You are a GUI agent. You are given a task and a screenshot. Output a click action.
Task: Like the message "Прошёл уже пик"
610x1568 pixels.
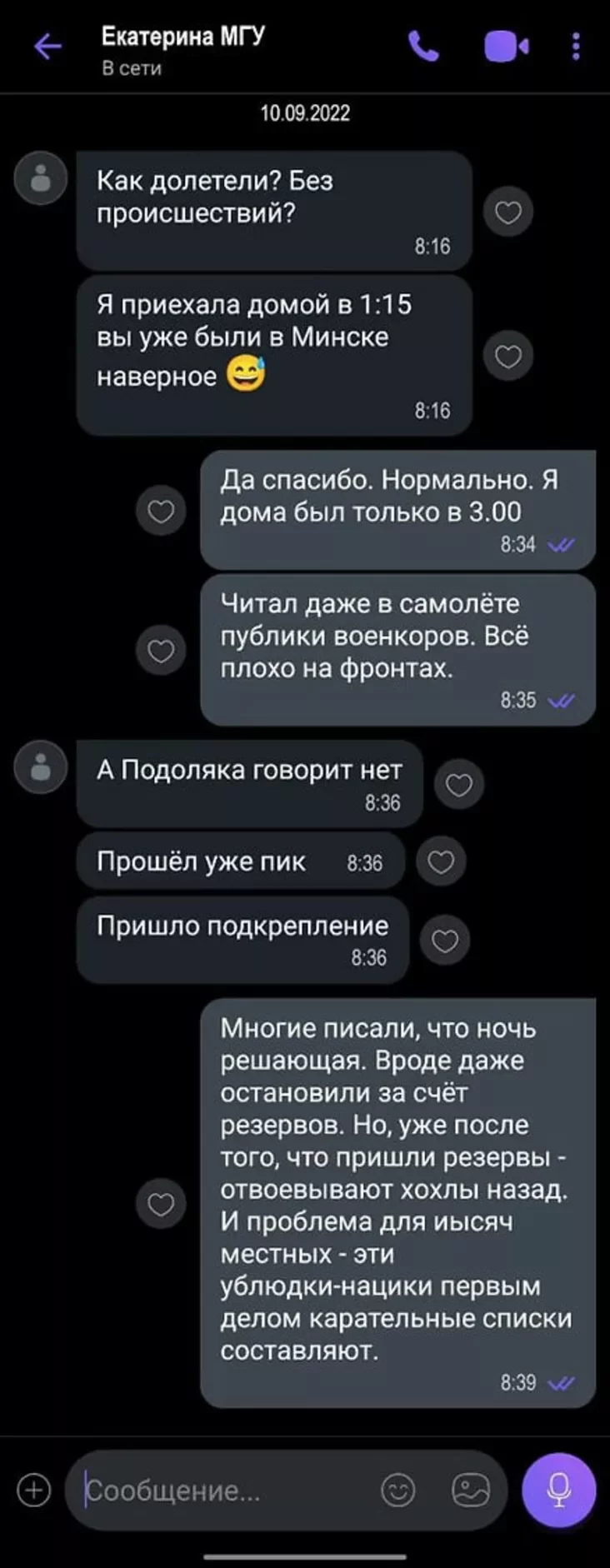(x=441, y=861)
